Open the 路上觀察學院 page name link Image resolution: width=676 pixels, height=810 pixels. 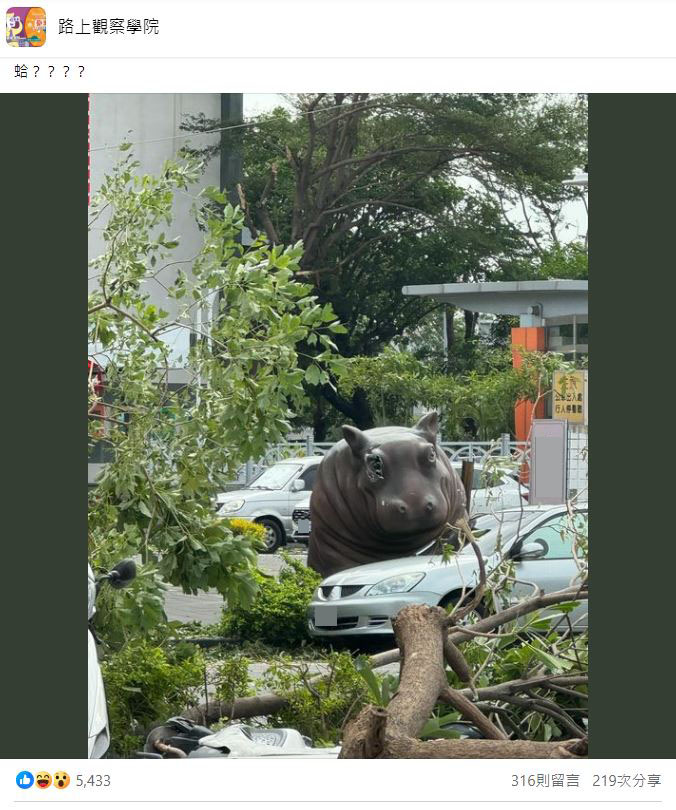108,27
